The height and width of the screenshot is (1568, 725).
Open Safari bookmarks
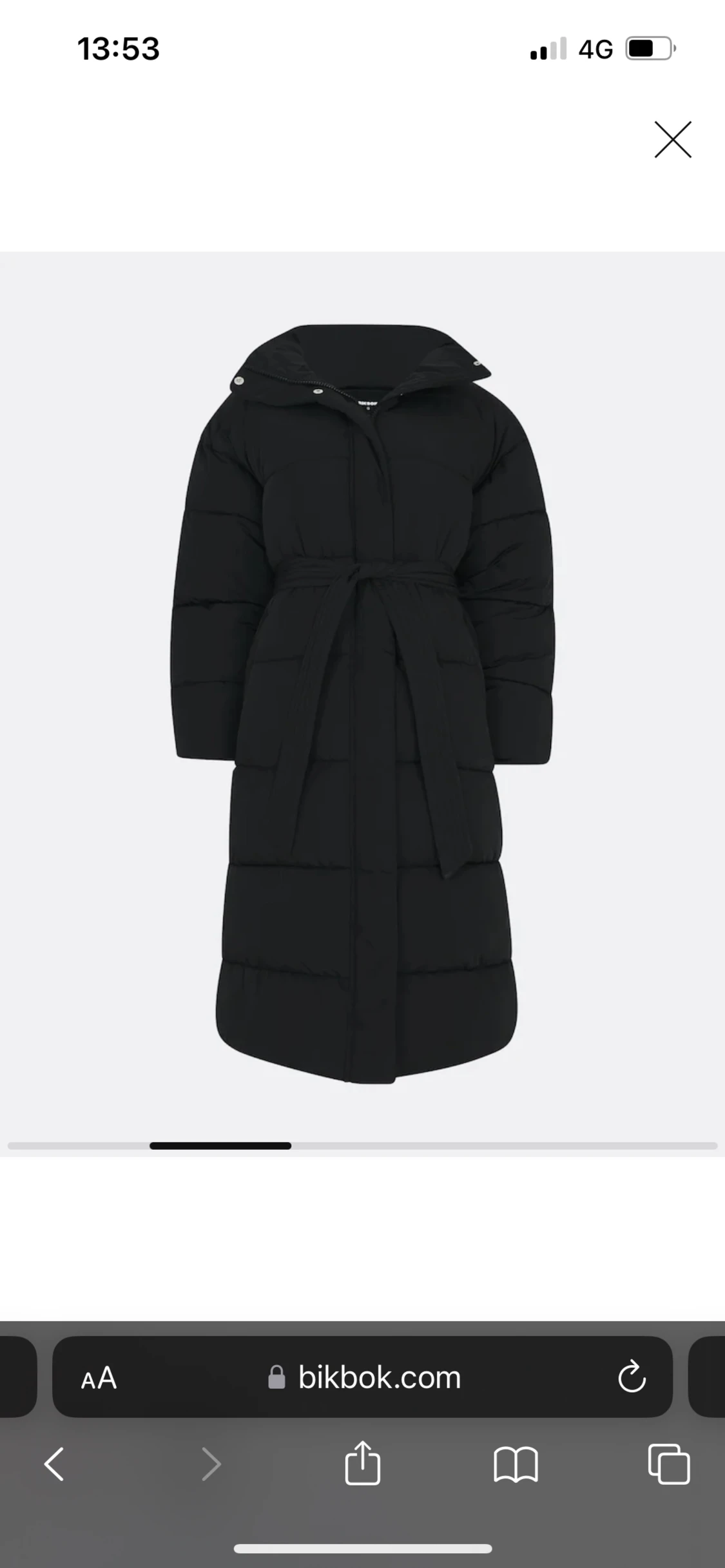click(516, 1464)
